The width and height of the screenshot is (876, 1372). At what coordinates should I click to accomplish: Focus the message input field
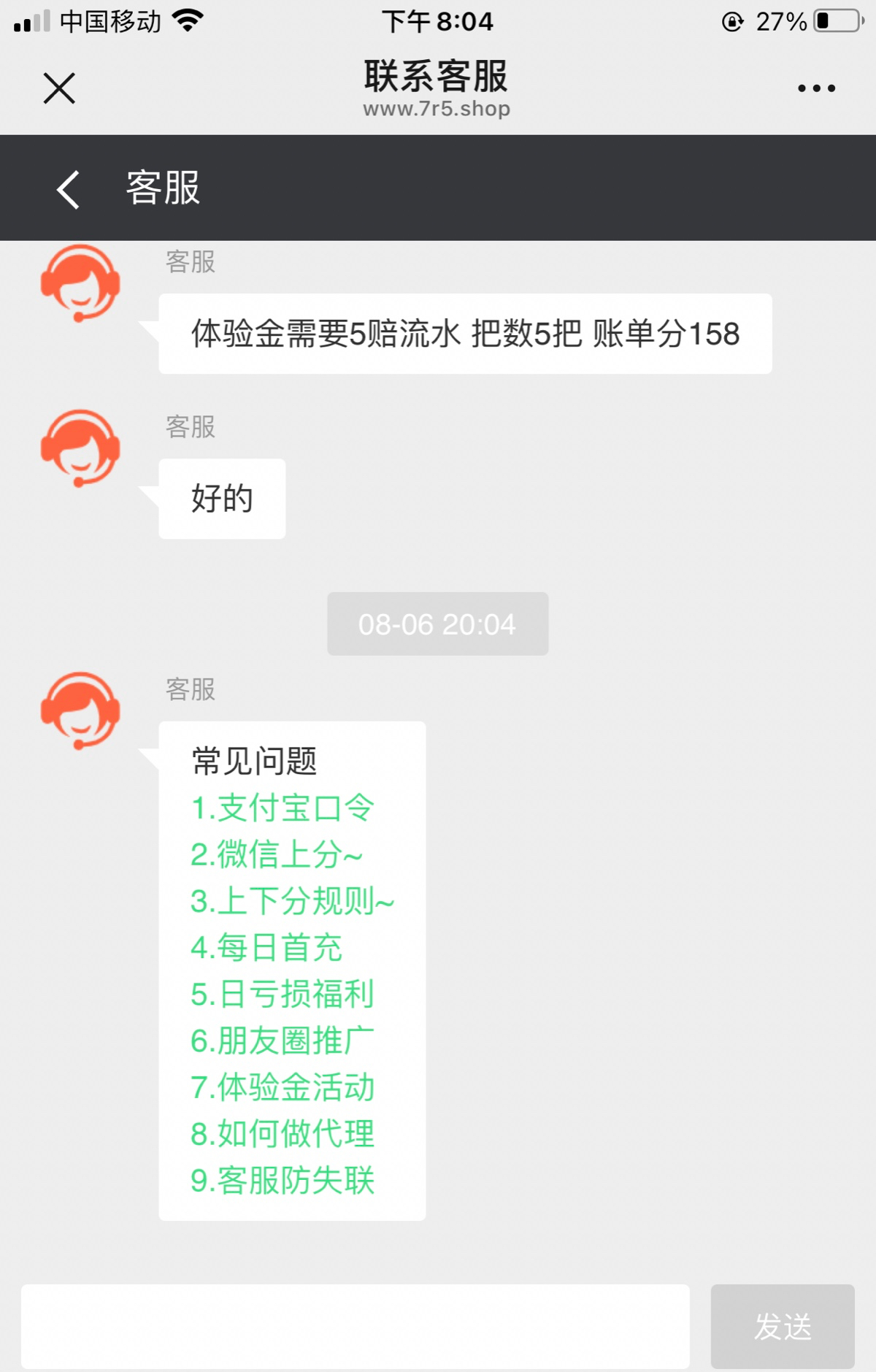pos(355,1326)
